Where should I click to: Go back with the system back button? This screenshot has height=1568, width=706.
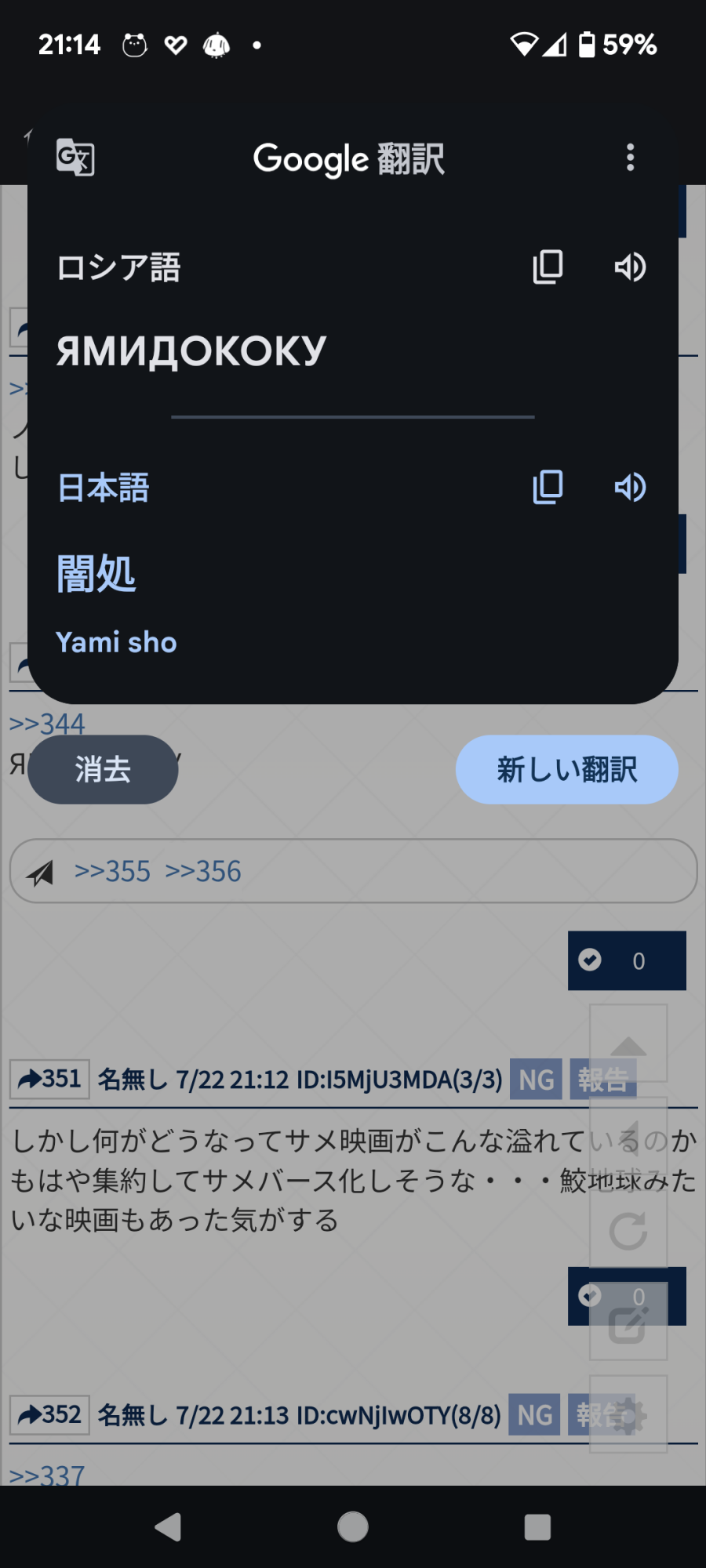tap(168, 1526)
